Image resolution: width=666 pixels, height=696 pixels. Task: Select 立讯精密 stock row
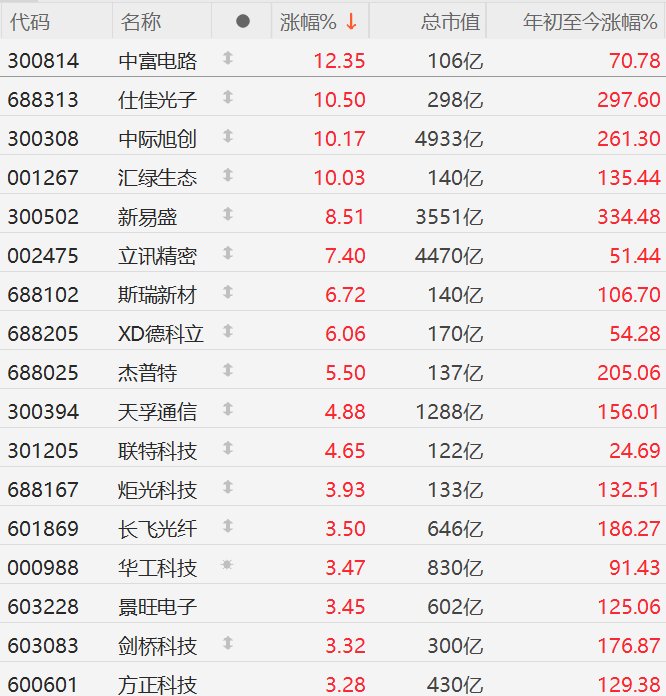[x=157, y=256]
